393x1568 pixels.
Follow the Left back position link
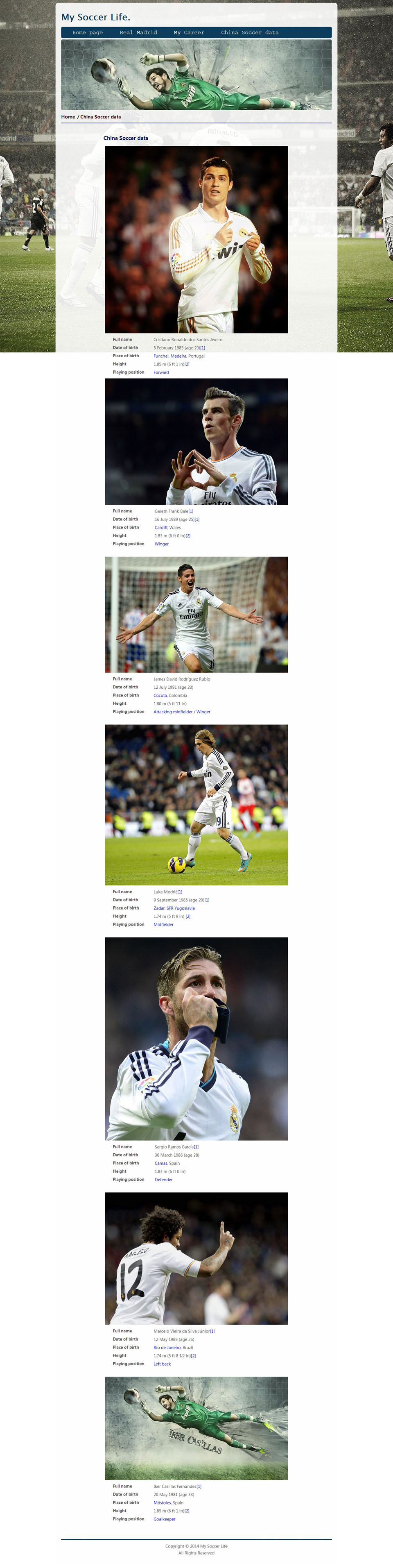coord(162,1364)
